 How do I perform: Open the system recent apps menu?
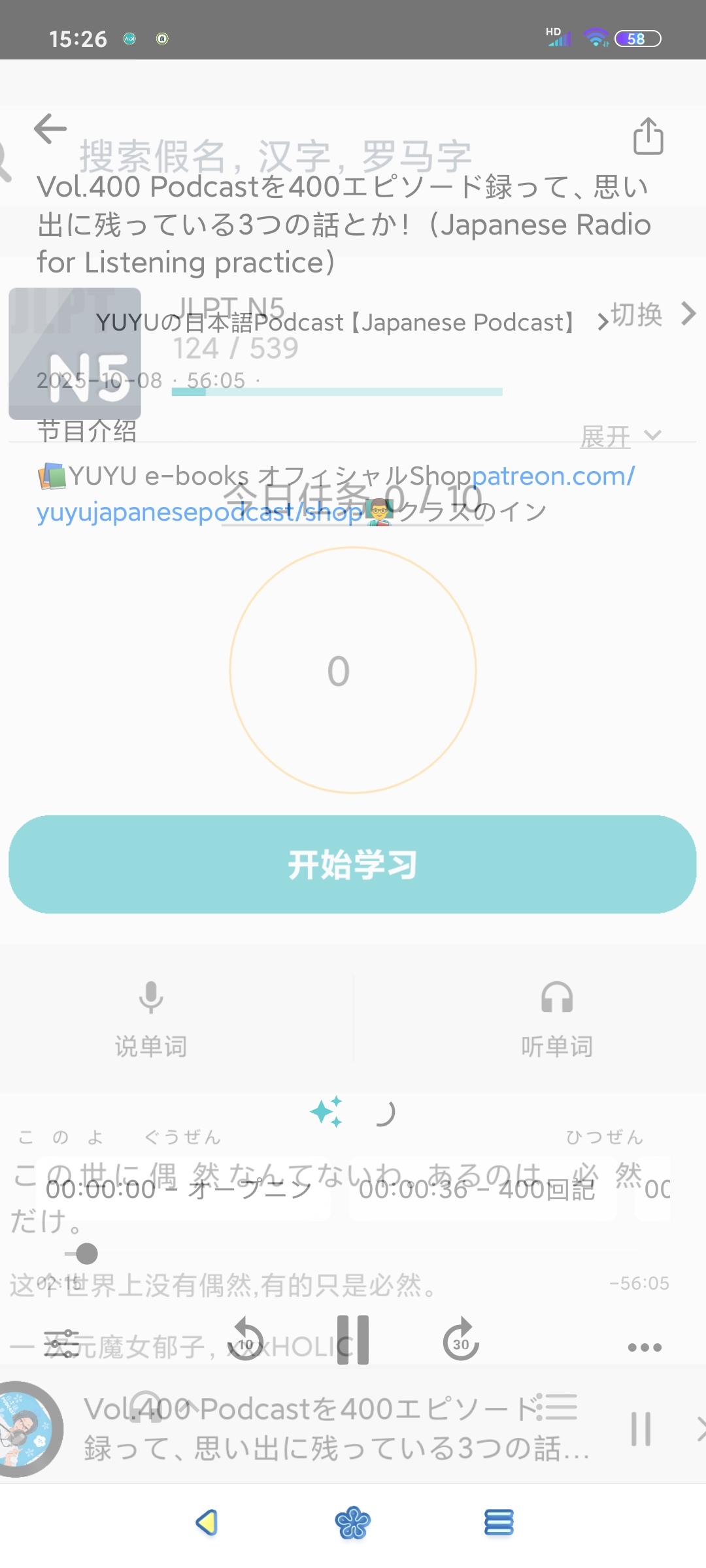tap(499, 1523)
